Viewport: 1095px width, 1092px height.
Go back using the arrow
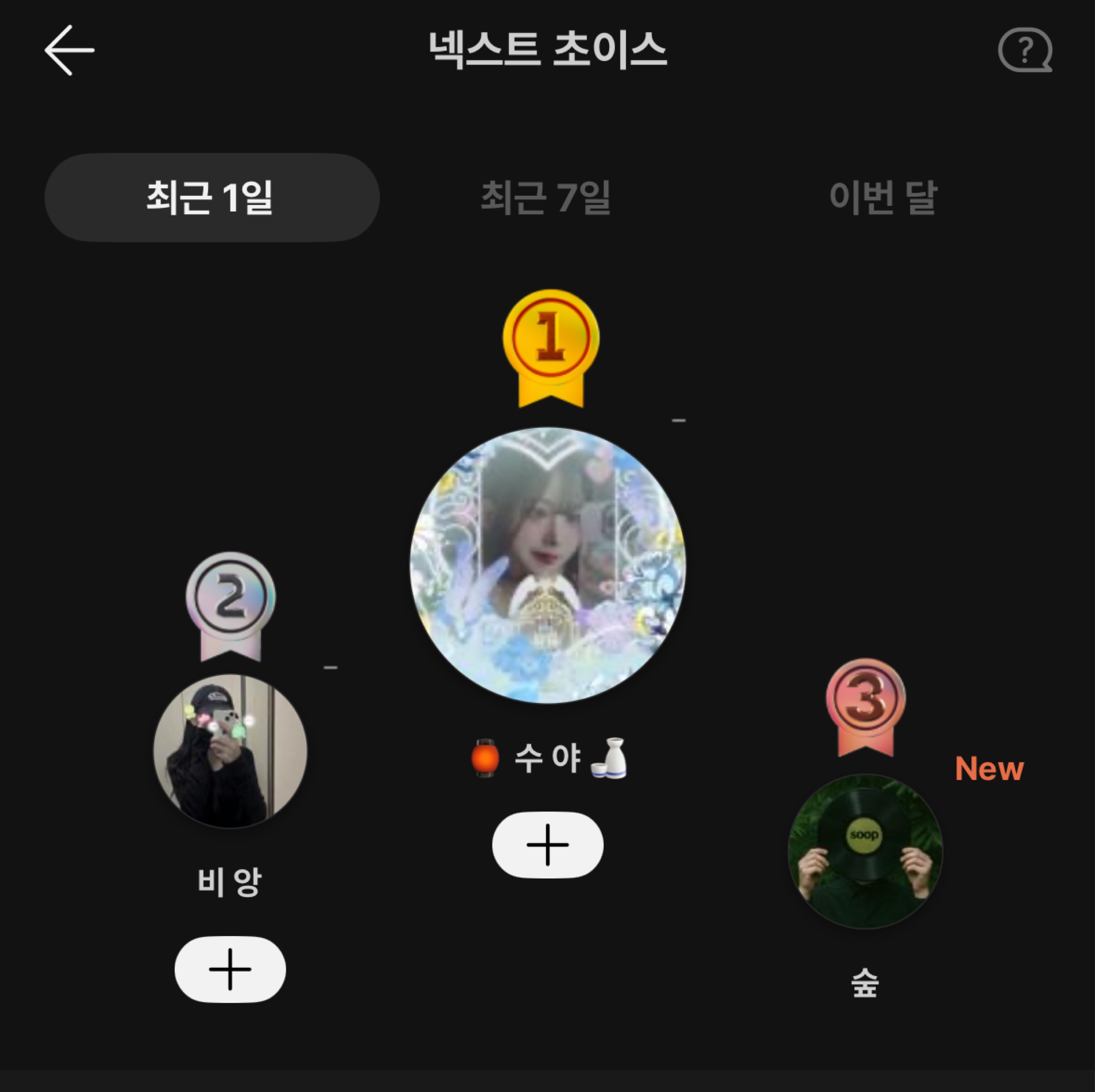pyautogui.click(x=69, y=50)
